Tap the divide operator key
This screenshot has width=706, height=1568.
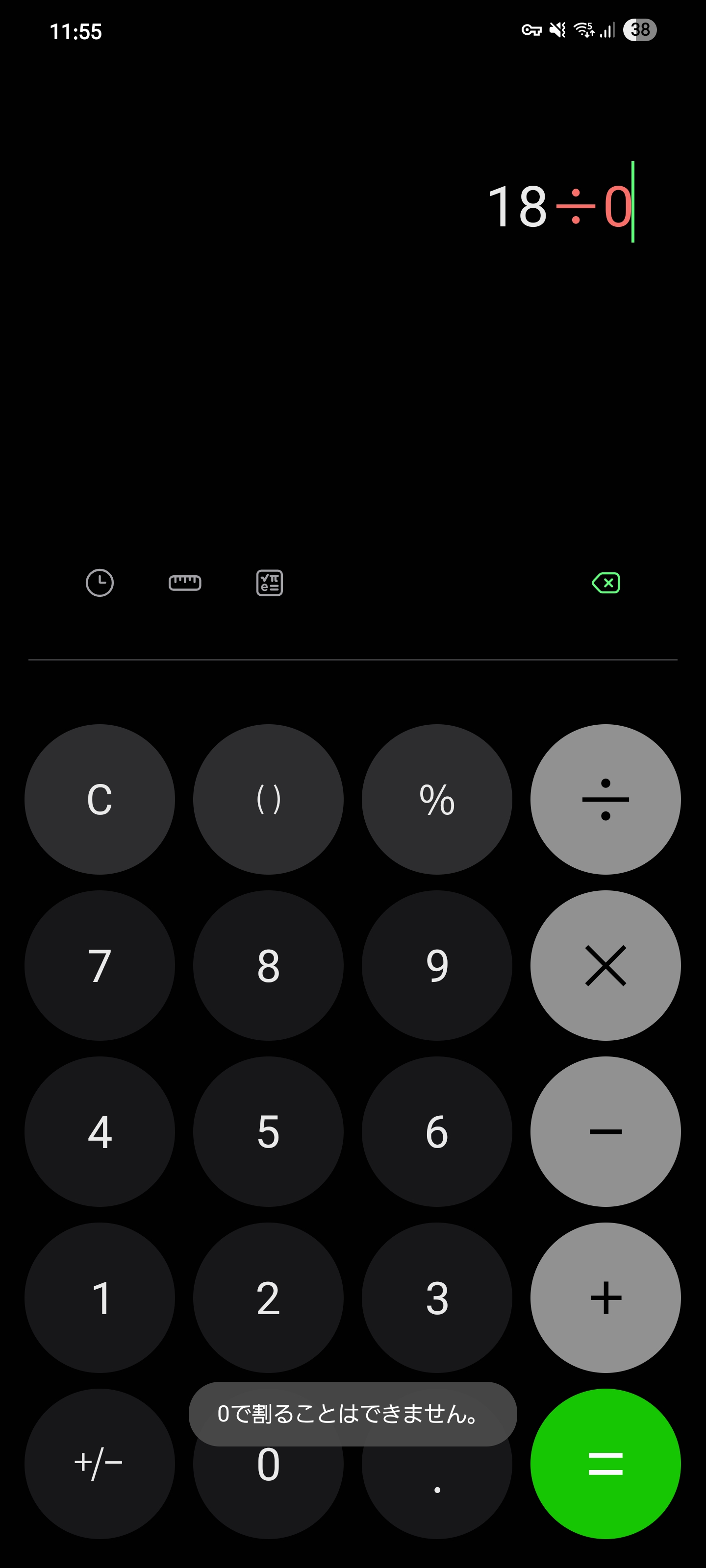[x=605, y=799]
